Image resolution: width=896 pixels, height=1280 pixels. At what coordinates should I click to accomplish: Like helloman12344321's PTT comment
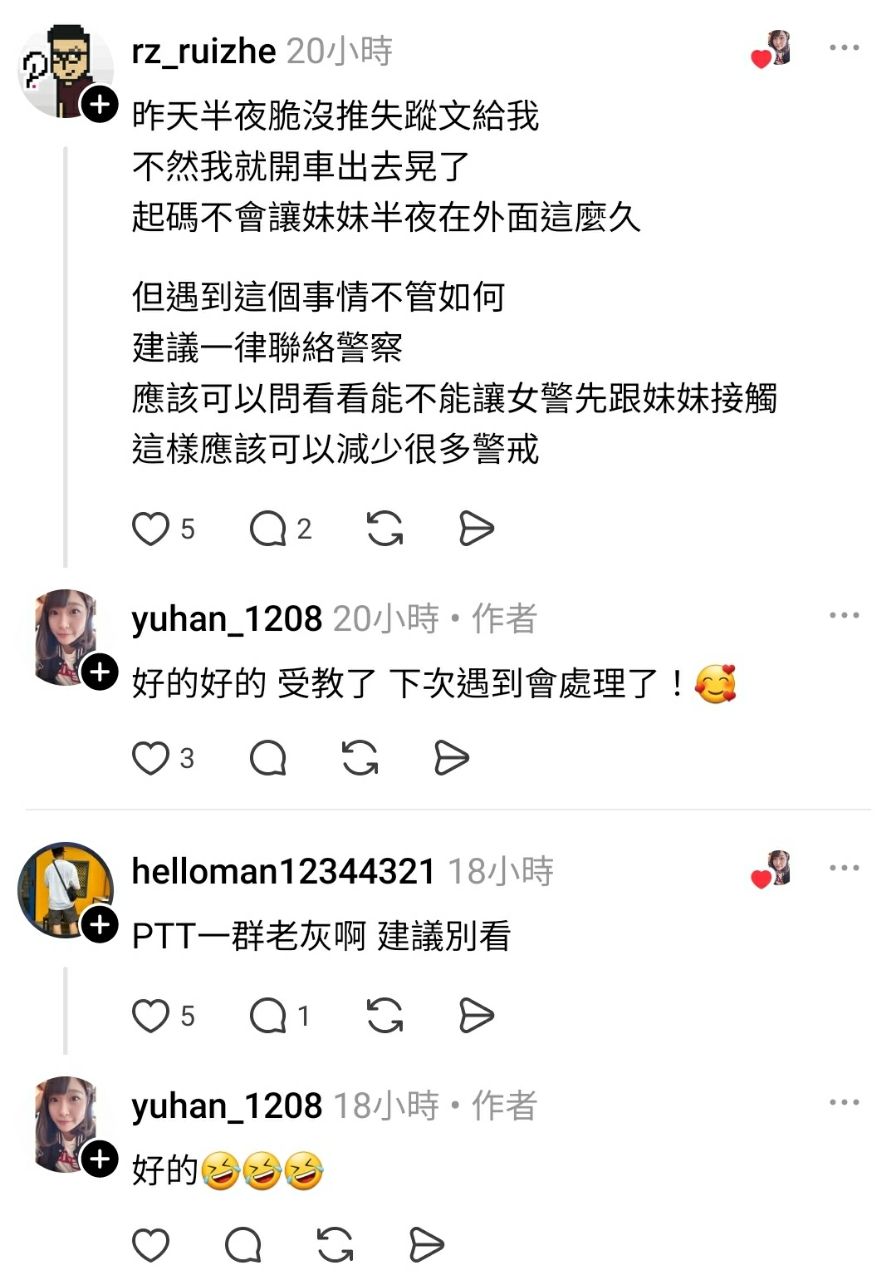(x=151, y=1017)
